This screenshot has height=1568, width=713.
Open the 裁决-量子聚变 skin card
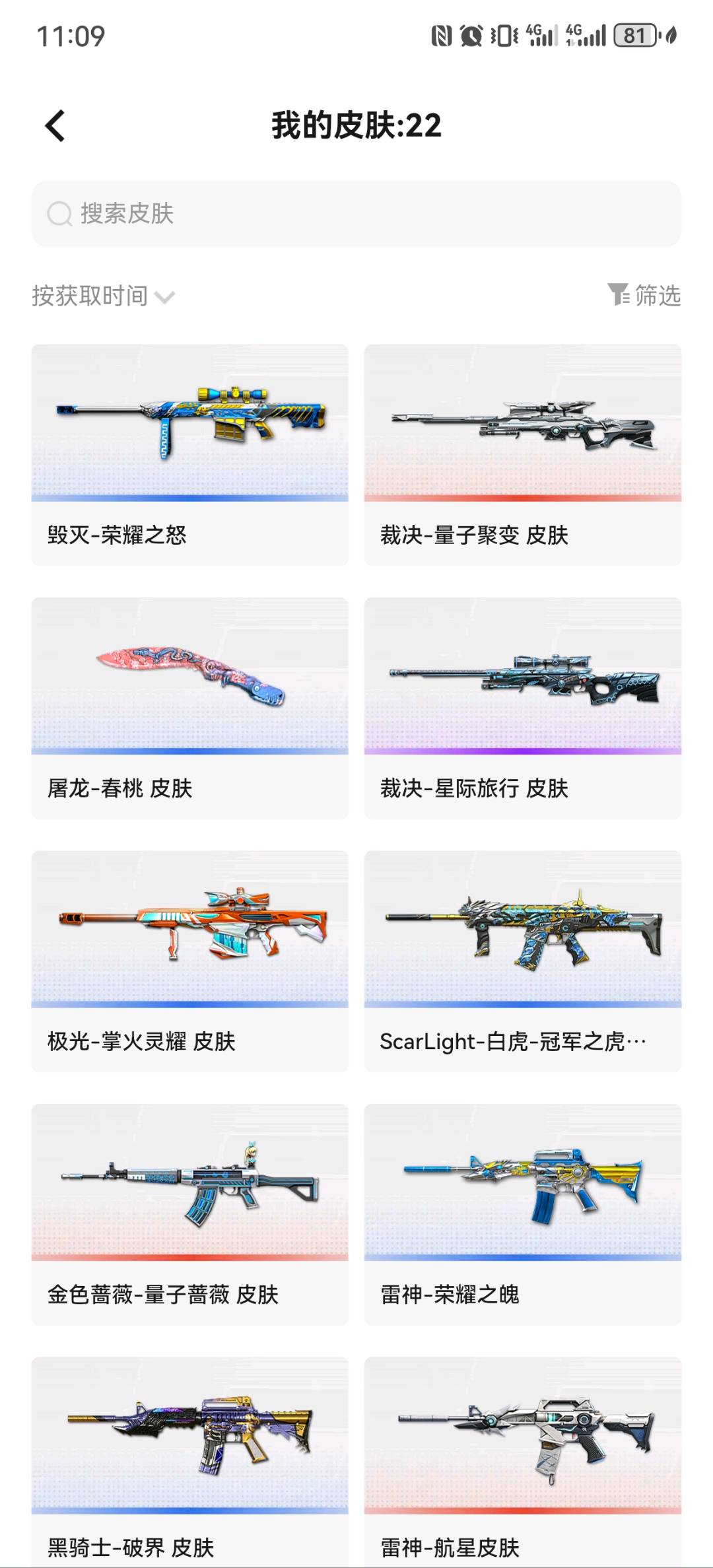523,455
